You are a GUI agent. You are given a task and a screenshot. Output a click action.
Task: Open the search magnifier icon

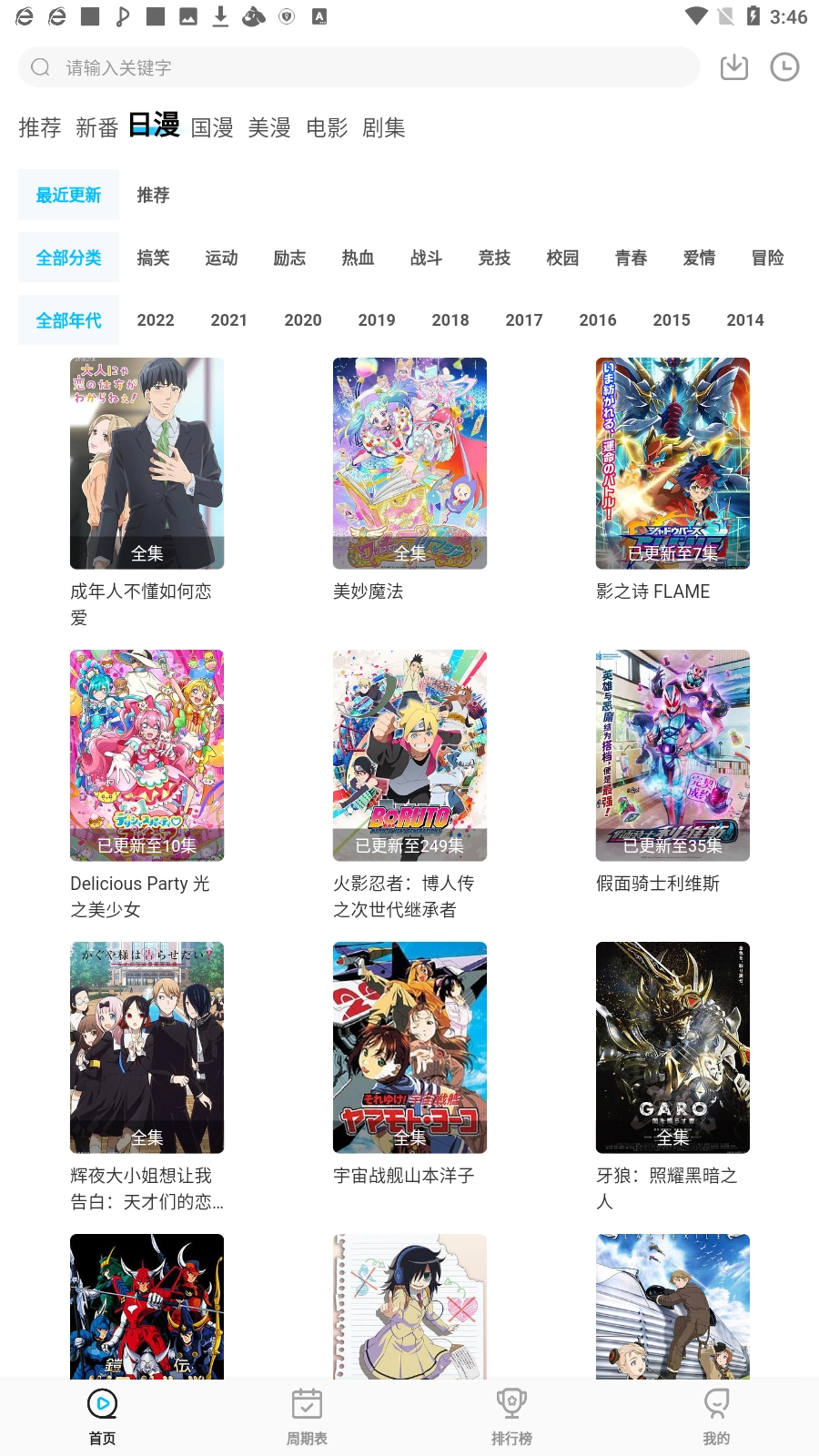click(39, 66)
